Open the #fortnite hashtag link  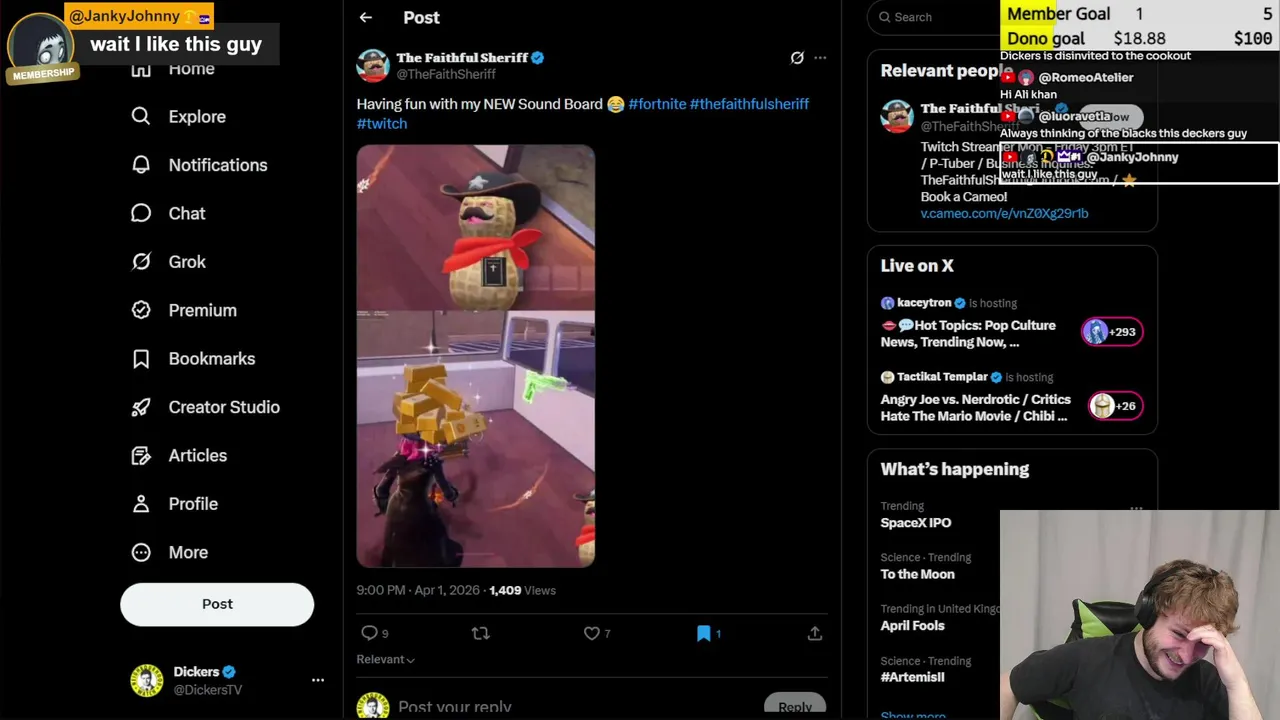coord(657,104)
